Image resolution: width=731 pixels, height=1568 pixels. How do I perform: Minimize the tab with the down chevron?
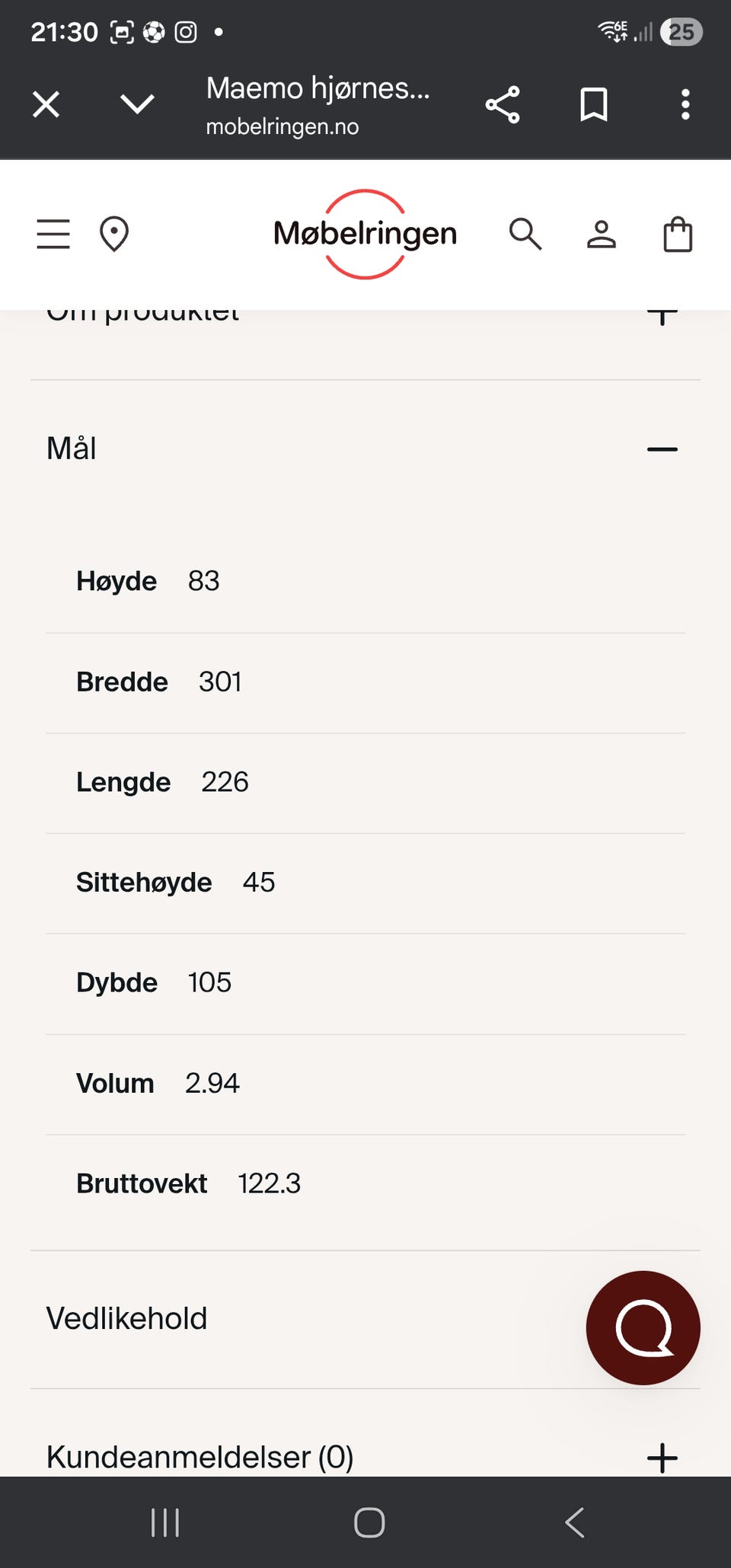136,104
